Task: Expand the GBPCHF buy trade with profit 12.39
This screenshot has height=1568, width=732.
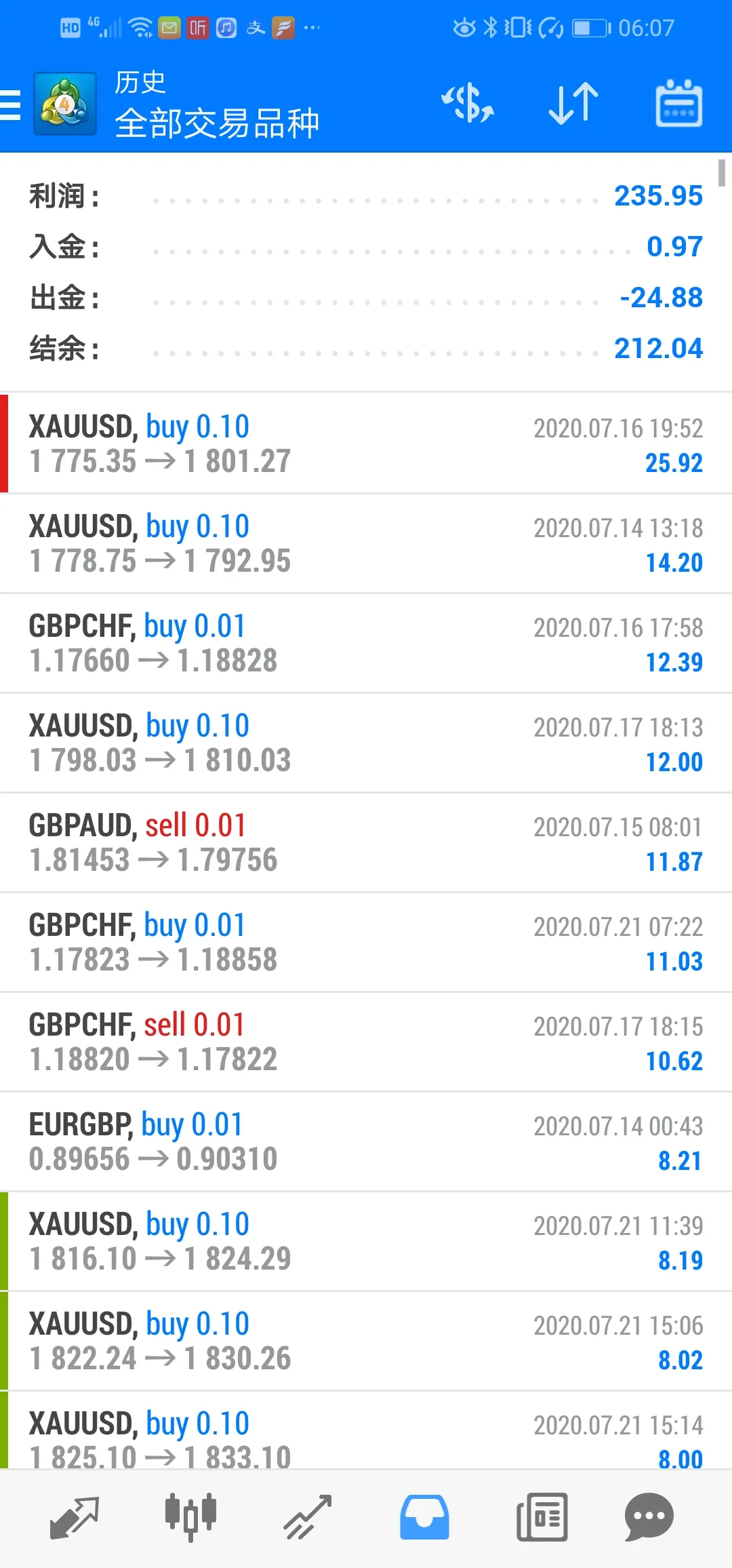Action: (x=366, y=644)
